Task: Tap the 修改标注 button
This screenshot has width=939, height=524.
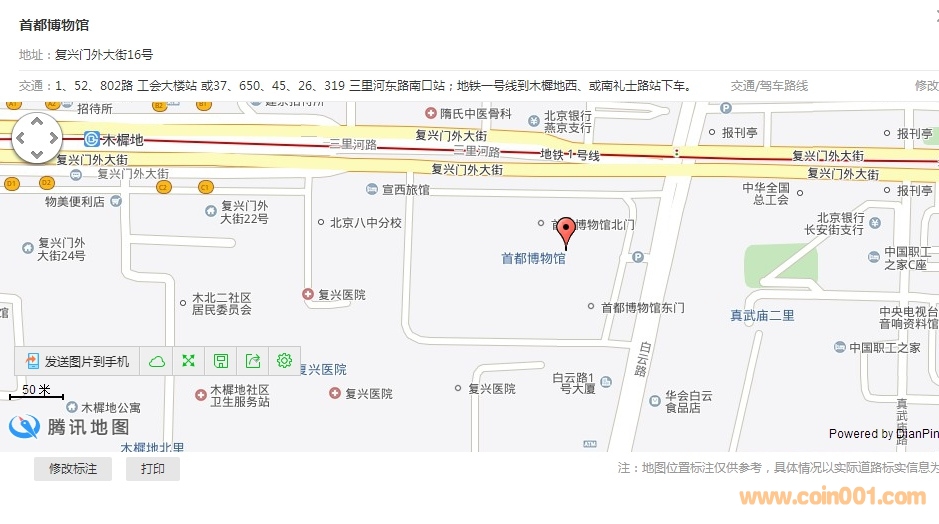Action: [x=73, y=469]
